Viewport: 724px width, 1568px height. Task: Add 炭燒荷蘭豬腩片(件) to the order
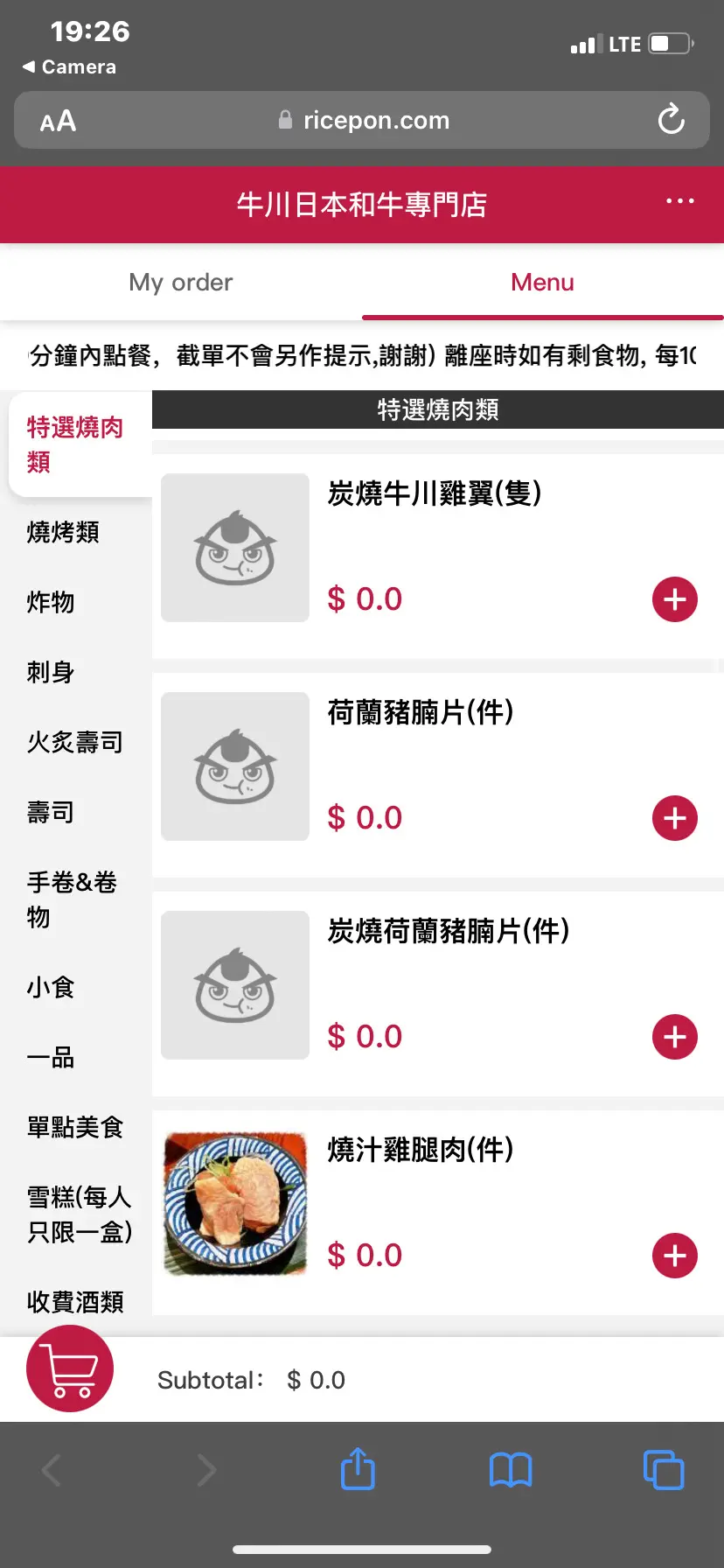point(674,1037)
